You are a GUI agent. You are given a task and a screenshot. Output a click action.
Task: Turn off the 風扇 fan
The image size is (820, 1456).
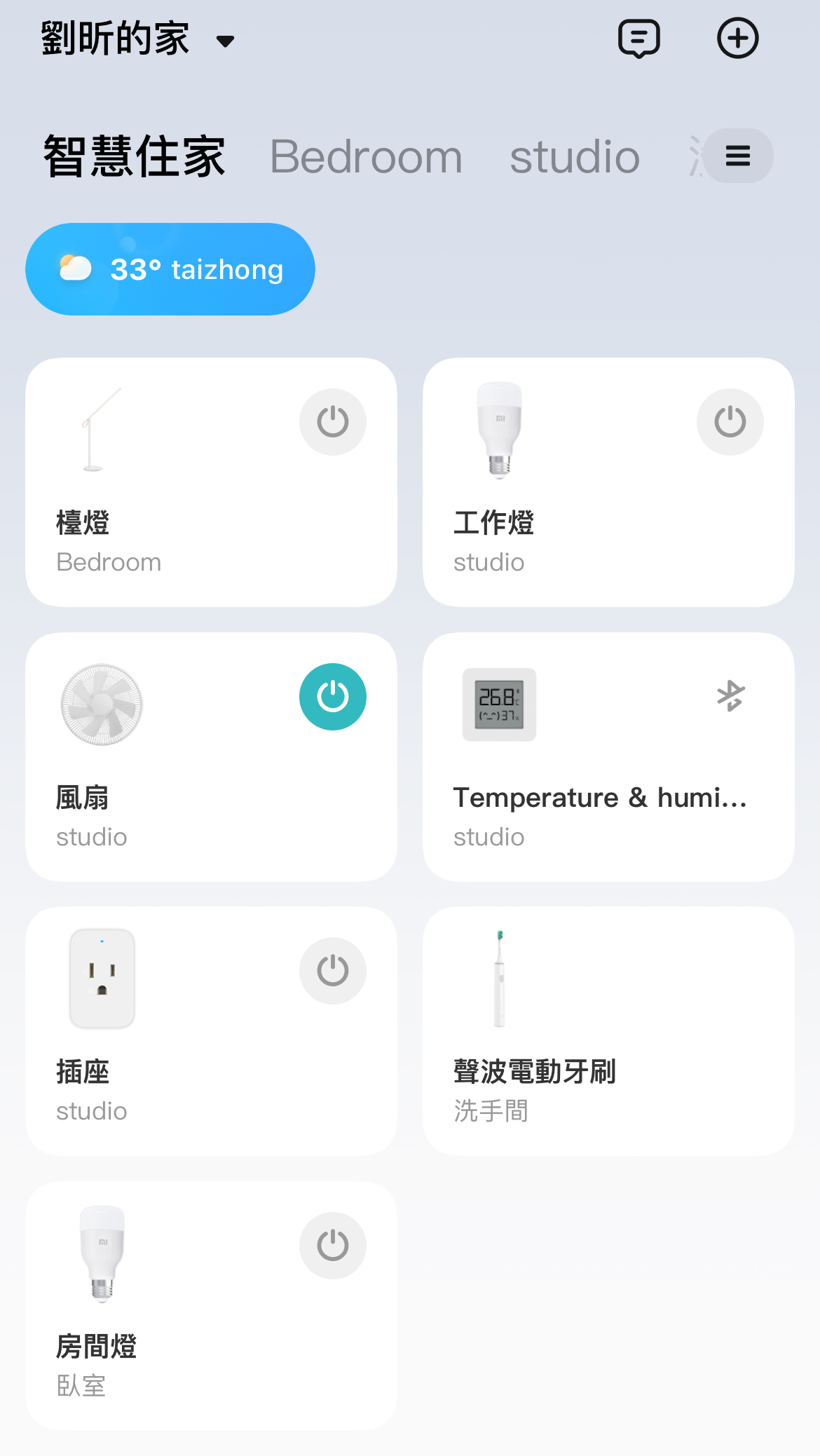point(333,697)
